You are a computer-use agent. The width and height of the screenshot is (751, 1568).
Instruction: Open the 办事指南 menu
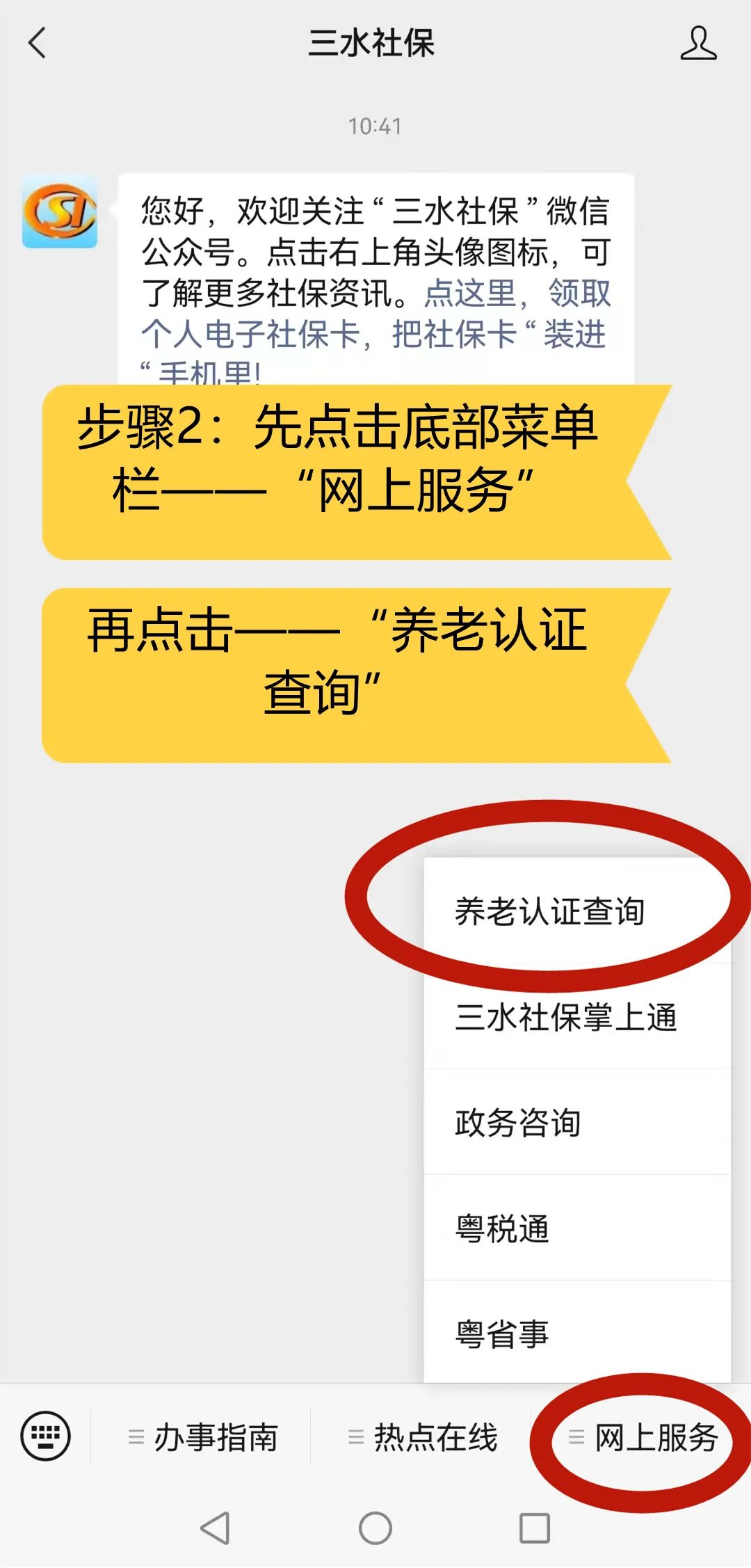coord(203,1437)
